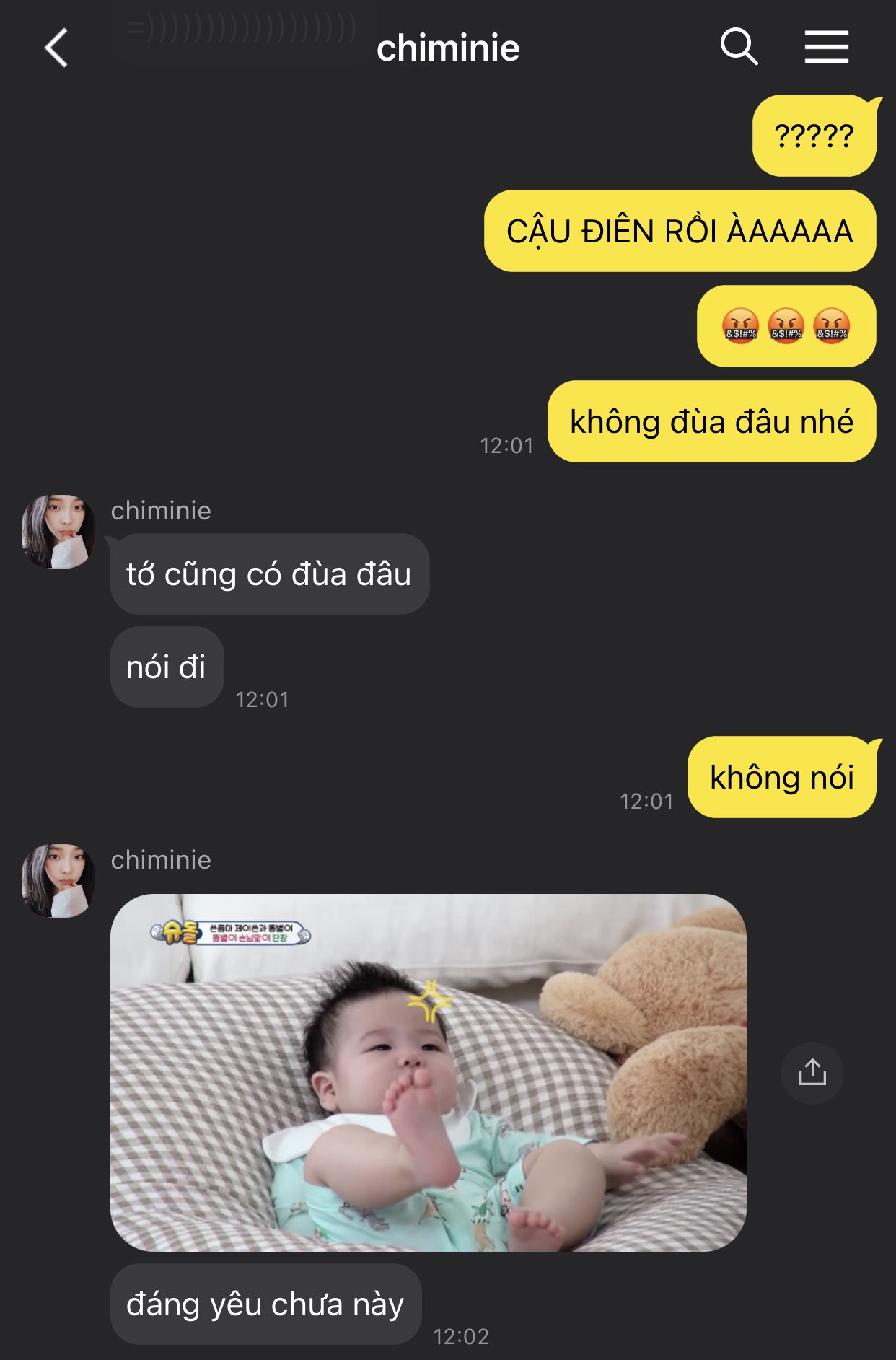The image size is (896, 1360).
Task: Search within the chiminie conversation
Action: pos(739,48)
